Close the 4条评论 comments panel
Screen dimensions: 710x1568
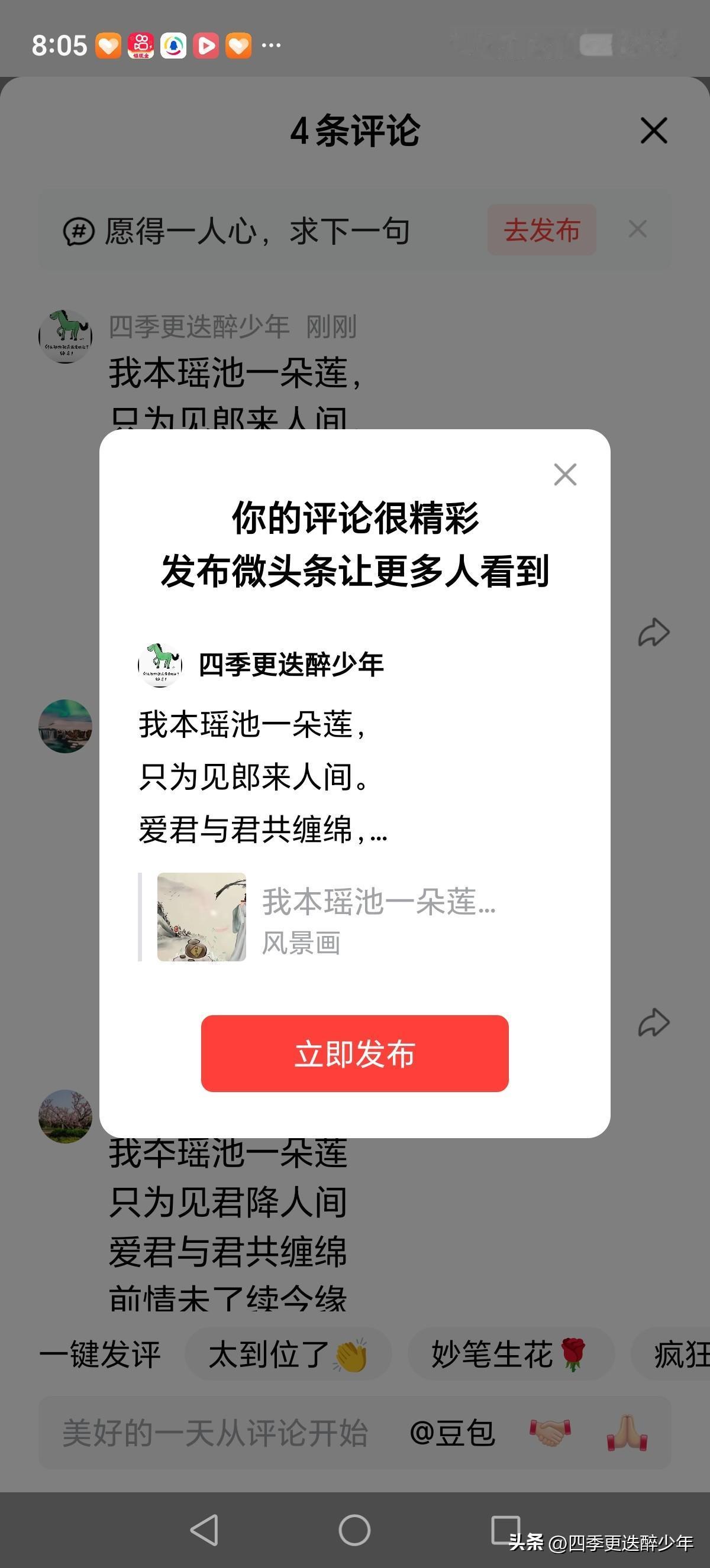tap(653, 130)
